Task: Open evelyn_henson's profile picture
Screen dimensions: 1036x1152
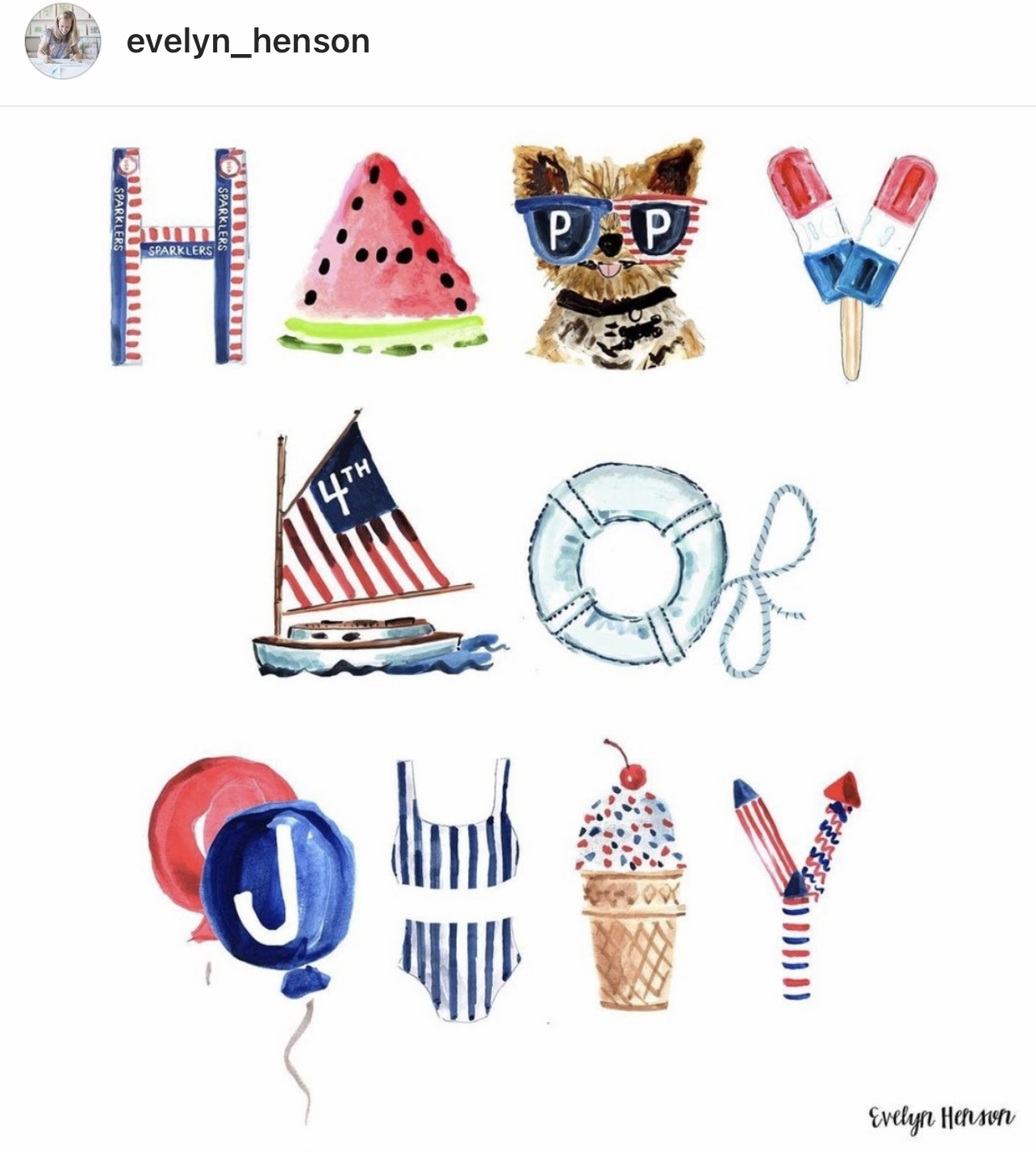Action: tap(62, 41)
